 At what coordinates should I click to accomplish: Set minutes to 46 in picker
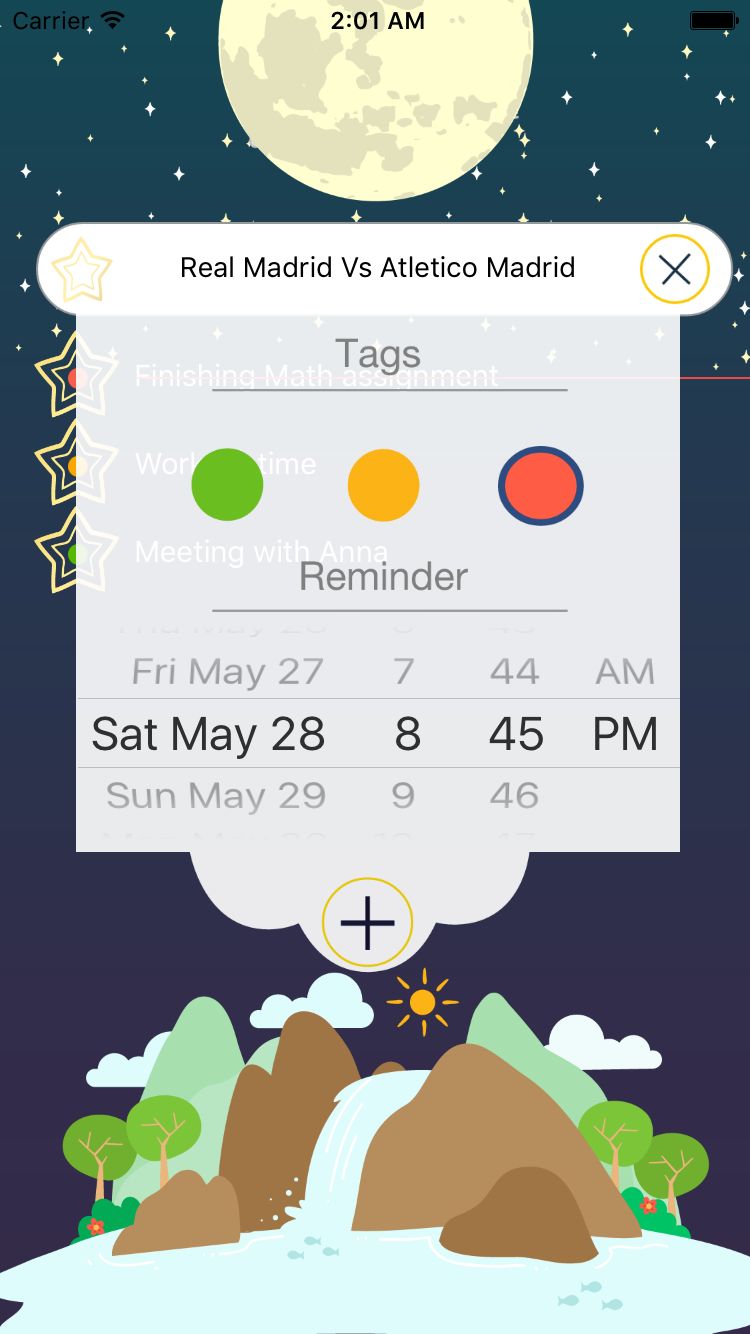[514, 796]
